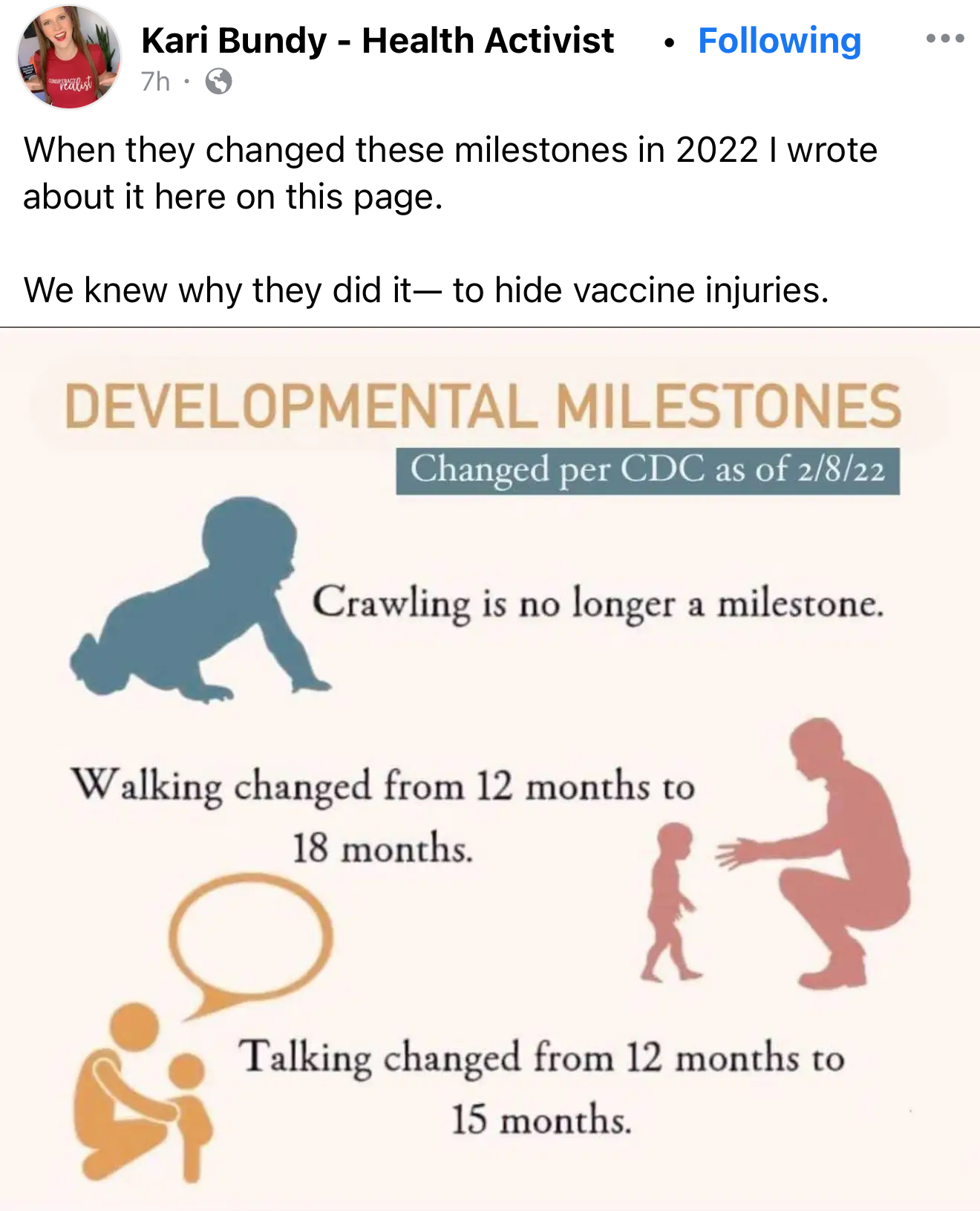This screenshot has height=1211, width=980.
Task: Open the post's three-dot options menu
Action: (944, 39)
